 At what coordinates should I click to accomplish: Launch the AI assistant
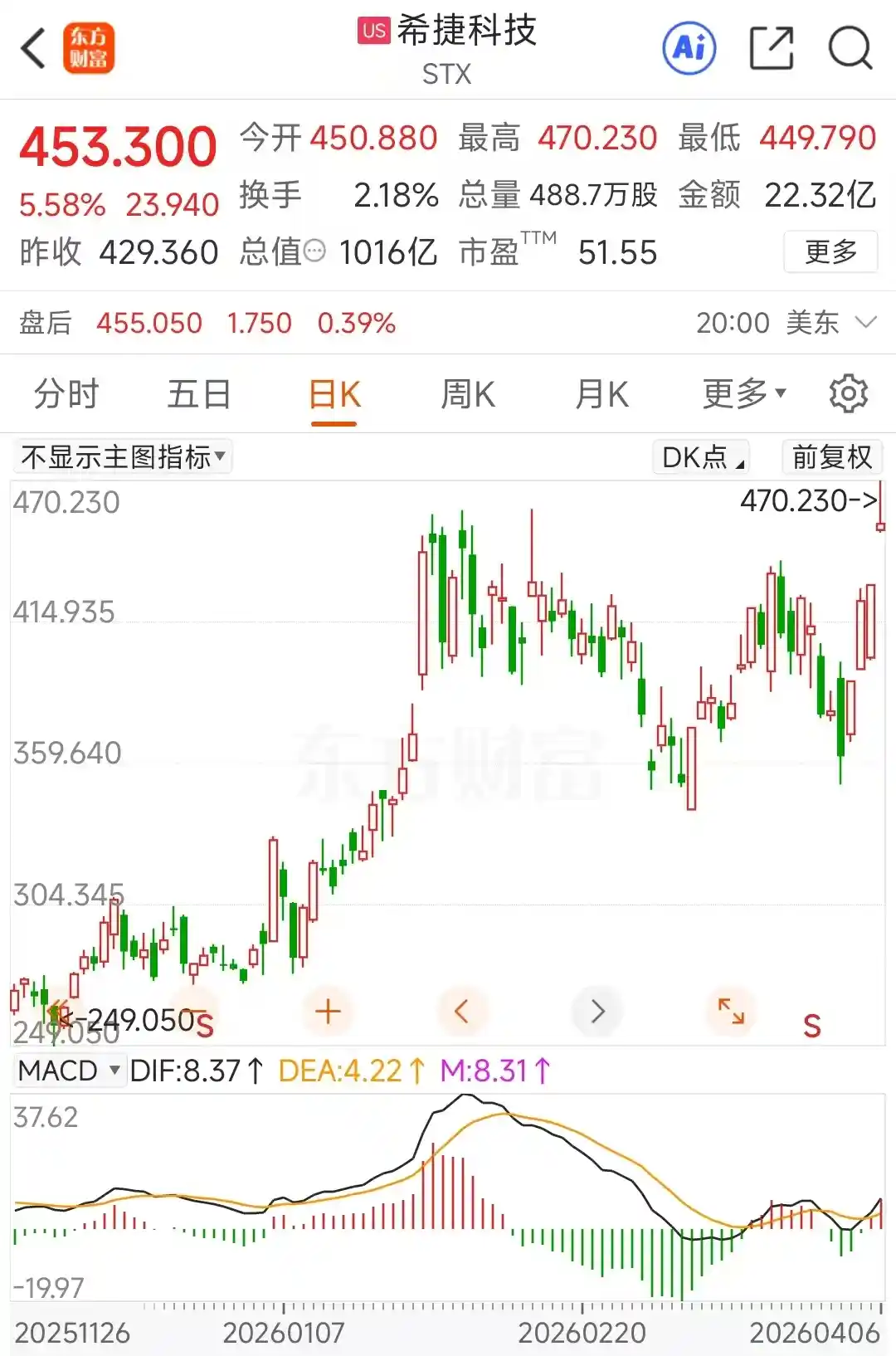[689, 49]
